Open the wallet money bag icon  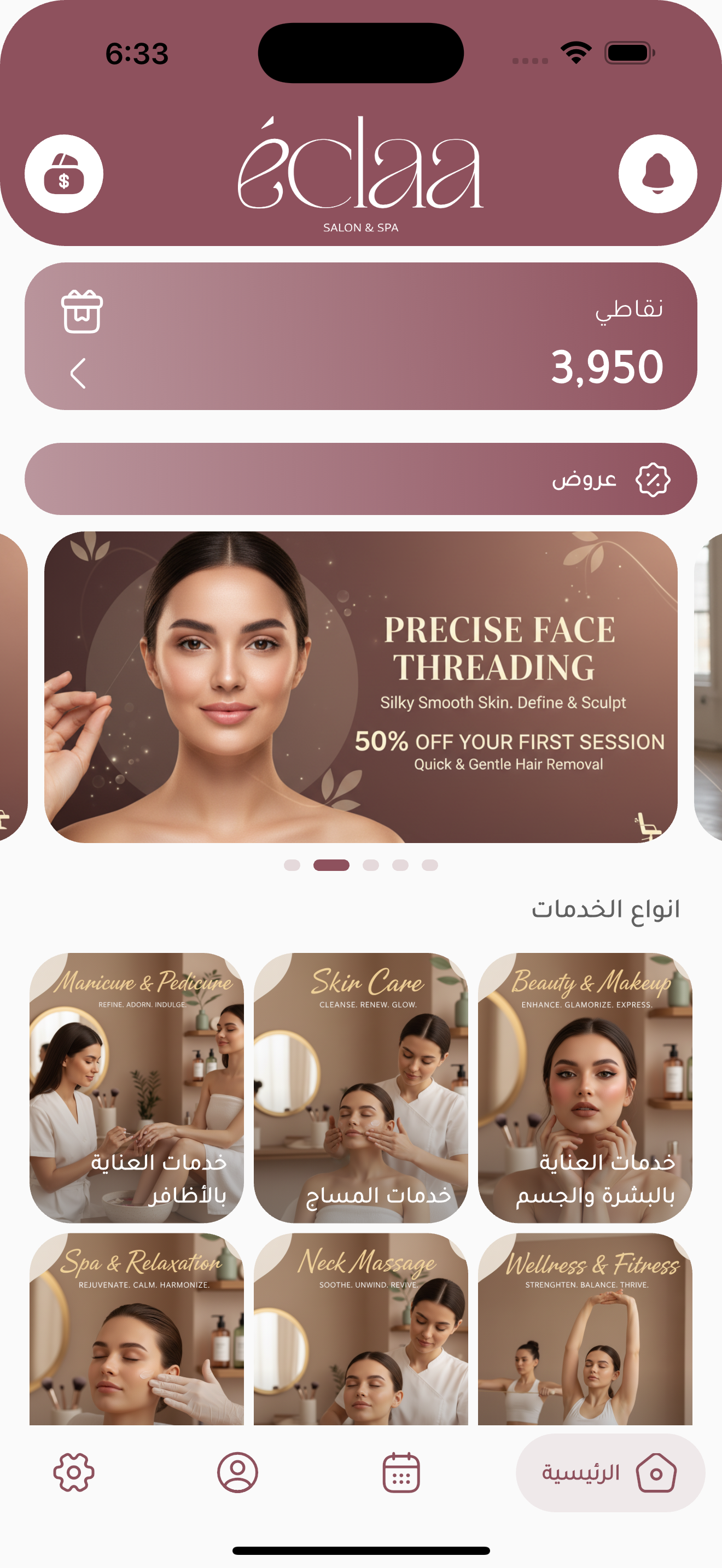point(64,174)
